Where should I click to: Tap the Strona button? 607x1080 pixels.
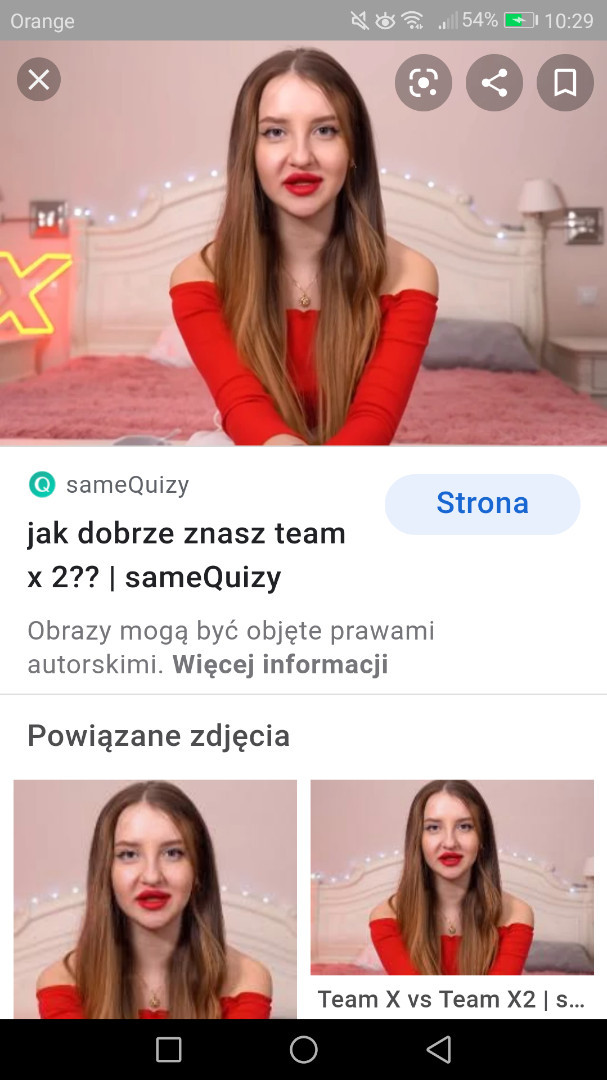[x=482, y=503]
